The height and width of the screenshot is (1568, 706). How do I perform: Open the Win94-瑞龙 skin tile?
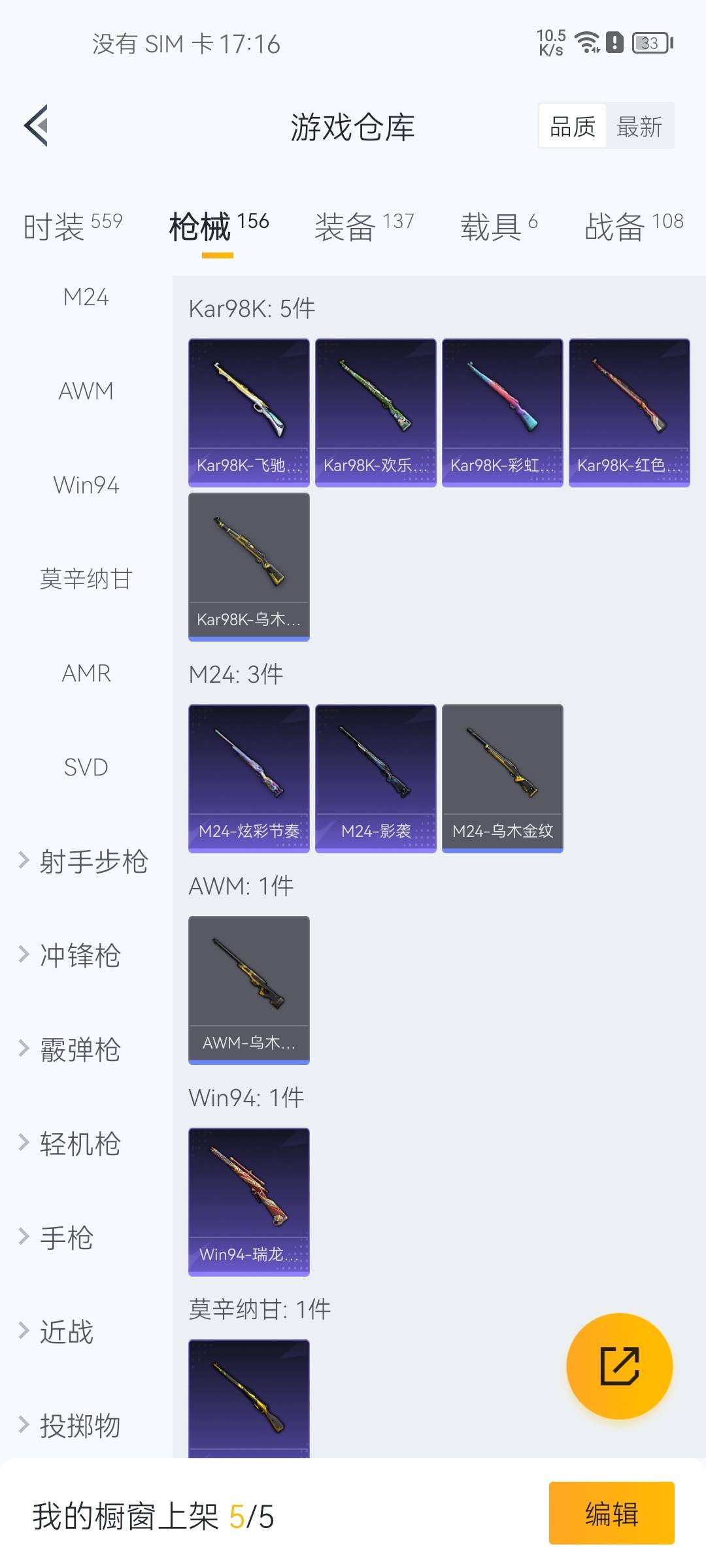(x=249, y=1201)
